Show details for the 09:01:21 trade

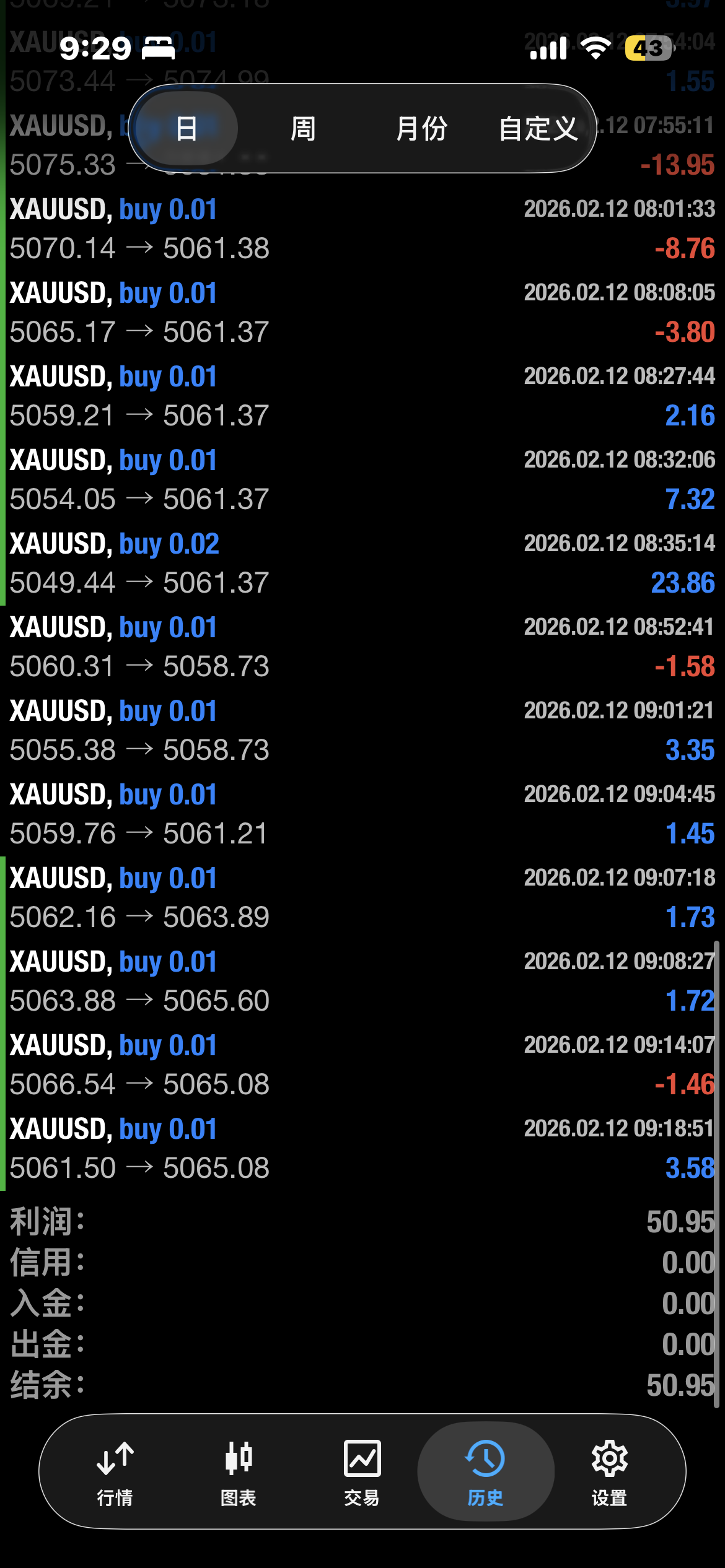[362, 731]
